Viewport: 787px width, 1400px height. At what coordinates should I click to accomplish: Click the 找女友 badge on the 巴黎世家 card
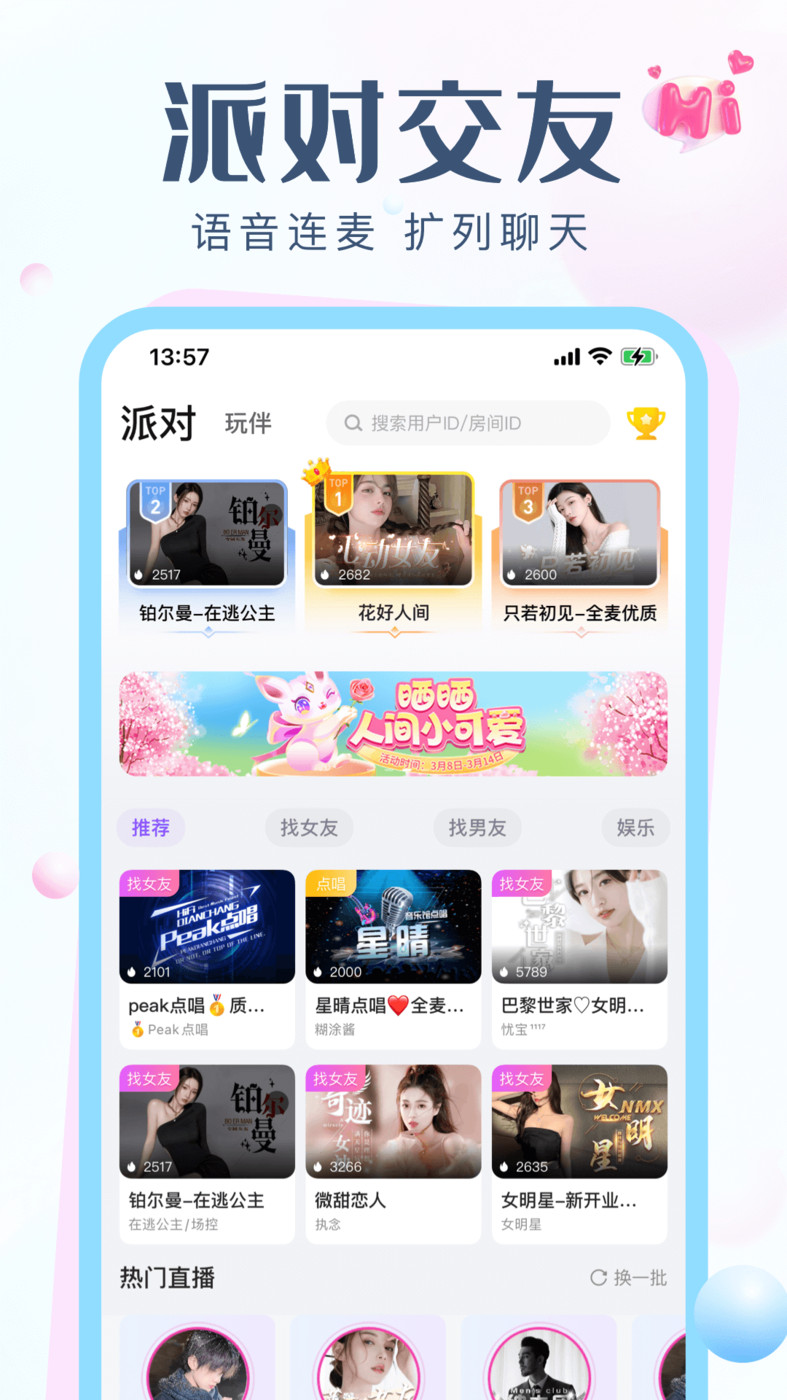(x=521, y=885)
